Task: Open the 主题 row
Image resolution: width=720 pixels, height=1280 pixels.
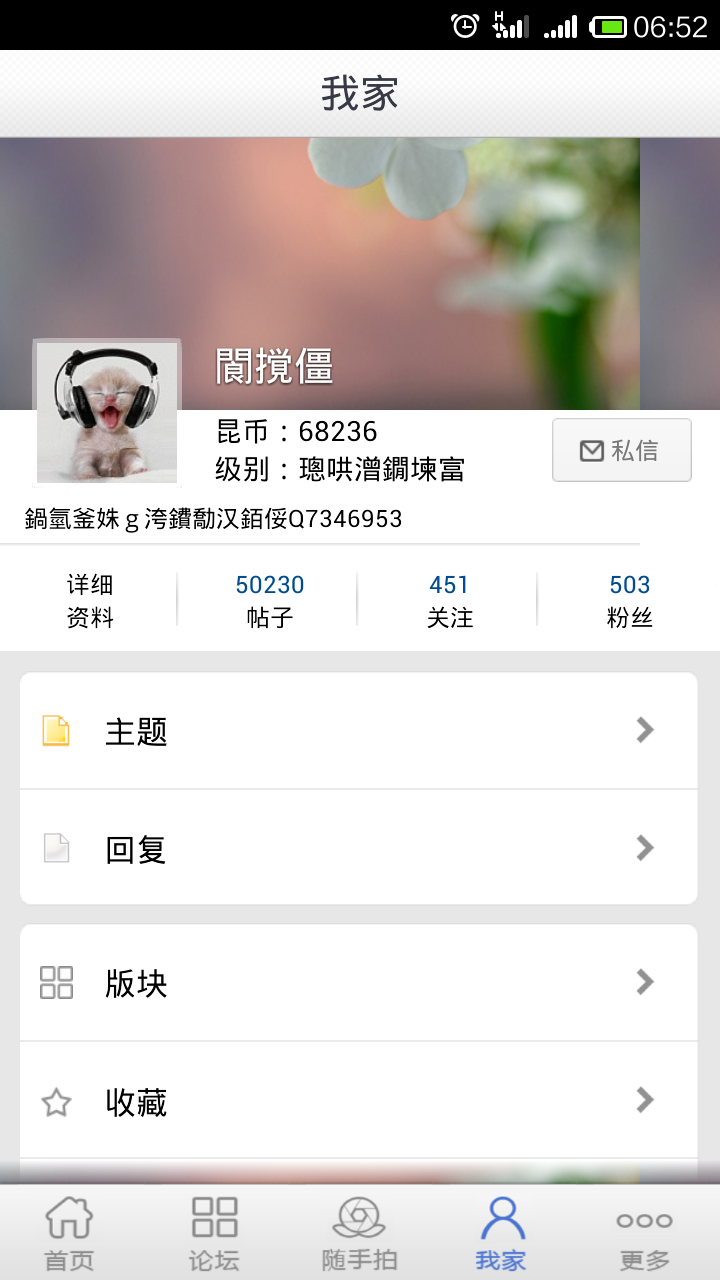Action: click(358, 731)
